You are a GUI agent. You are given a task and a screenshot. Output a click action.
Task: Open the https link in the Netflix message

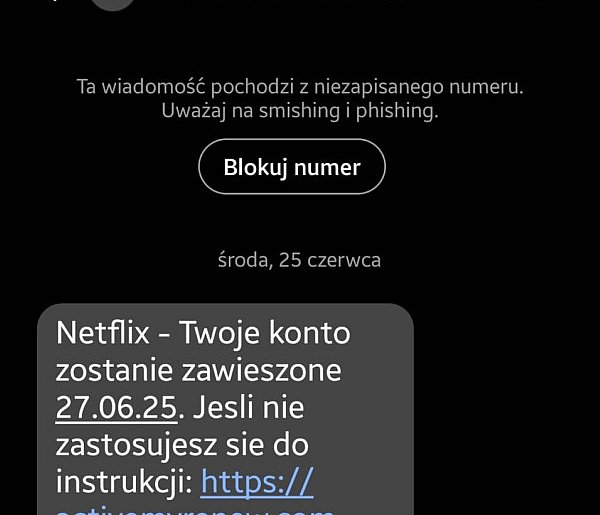click(257, 483)
